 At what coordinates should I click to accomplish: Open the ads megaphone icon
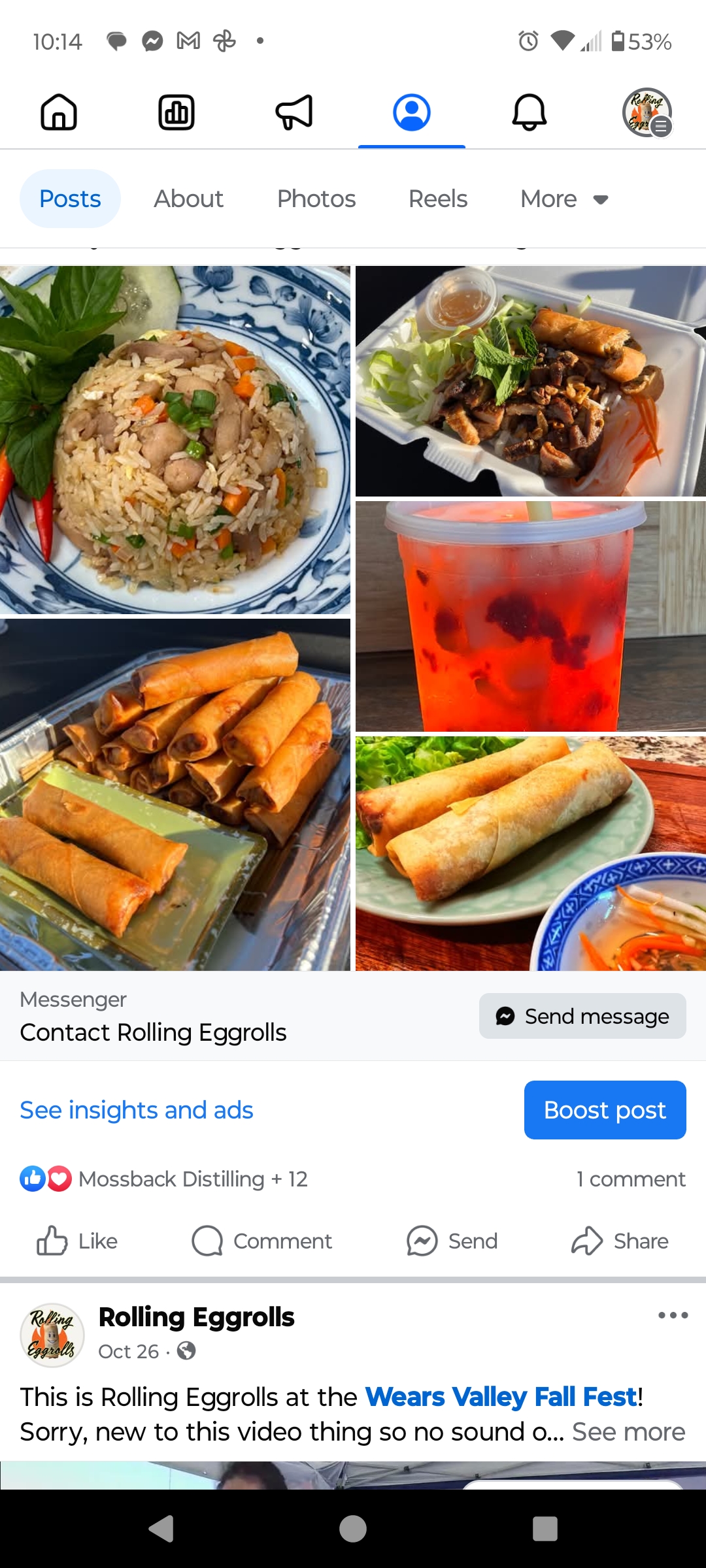(x=294, y=112)
